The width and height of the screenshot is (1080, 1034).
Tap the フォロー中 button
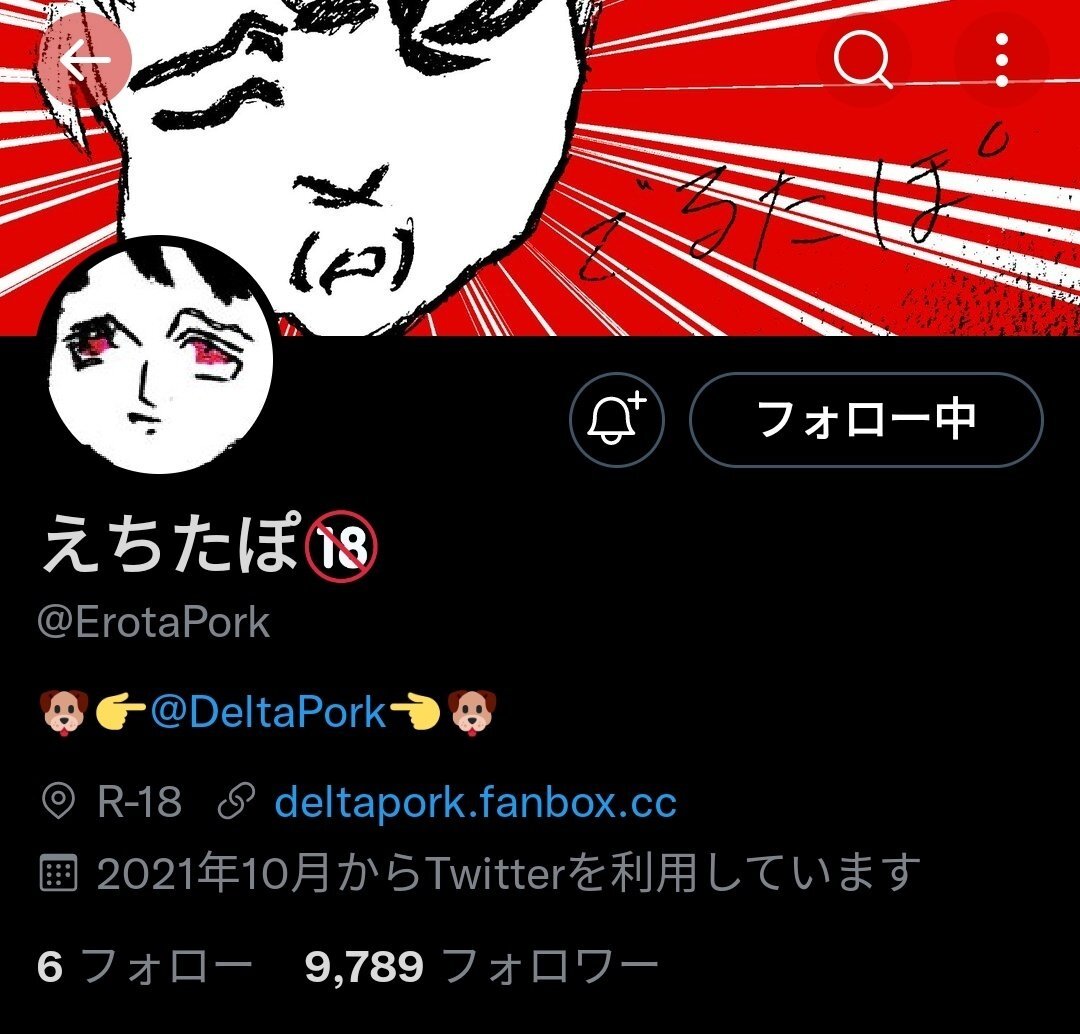(x=866, y=420)
